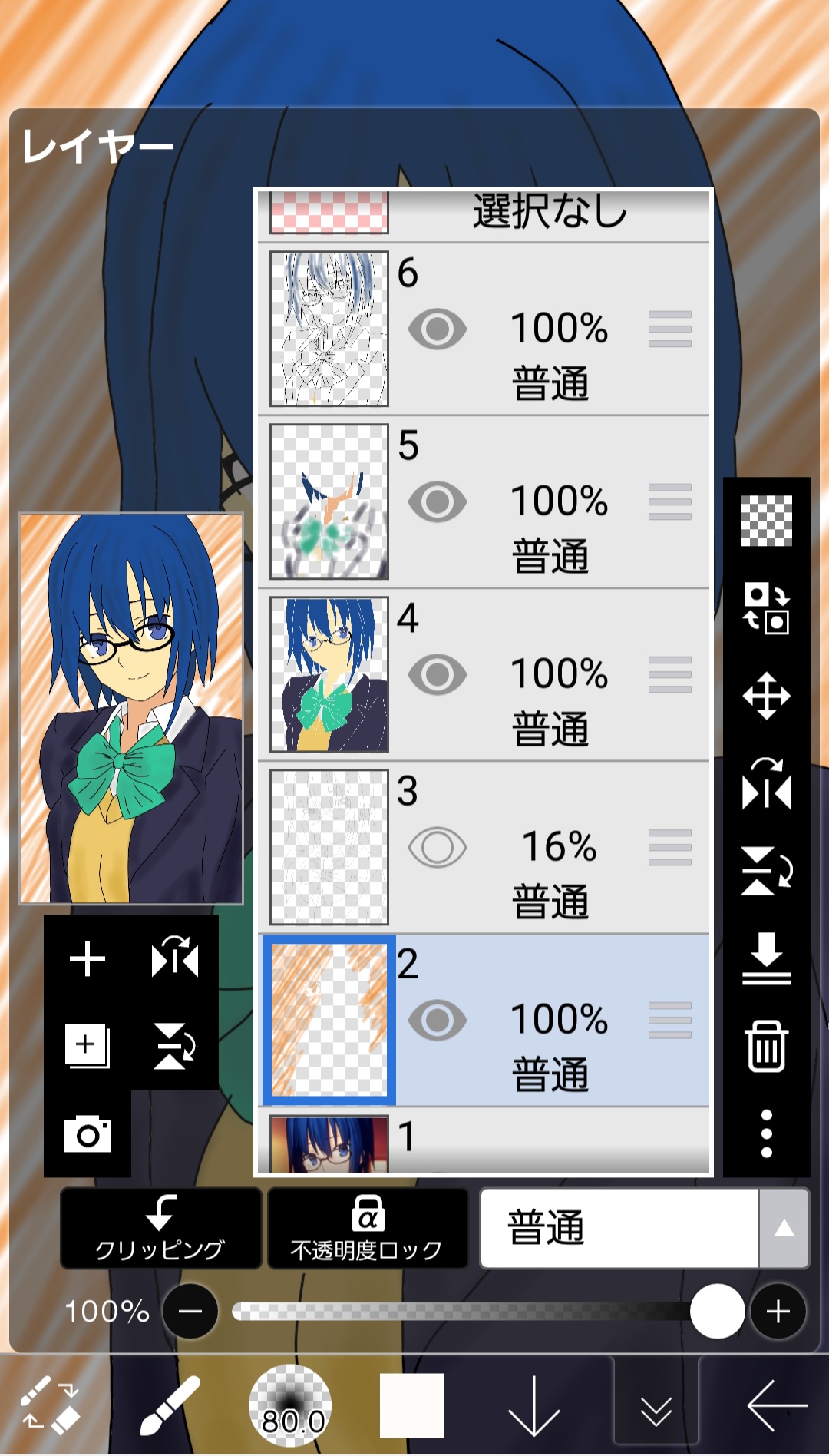Select layer 4 thumbnail
The height and width of the screenshot is (1456, 829).
329,674
